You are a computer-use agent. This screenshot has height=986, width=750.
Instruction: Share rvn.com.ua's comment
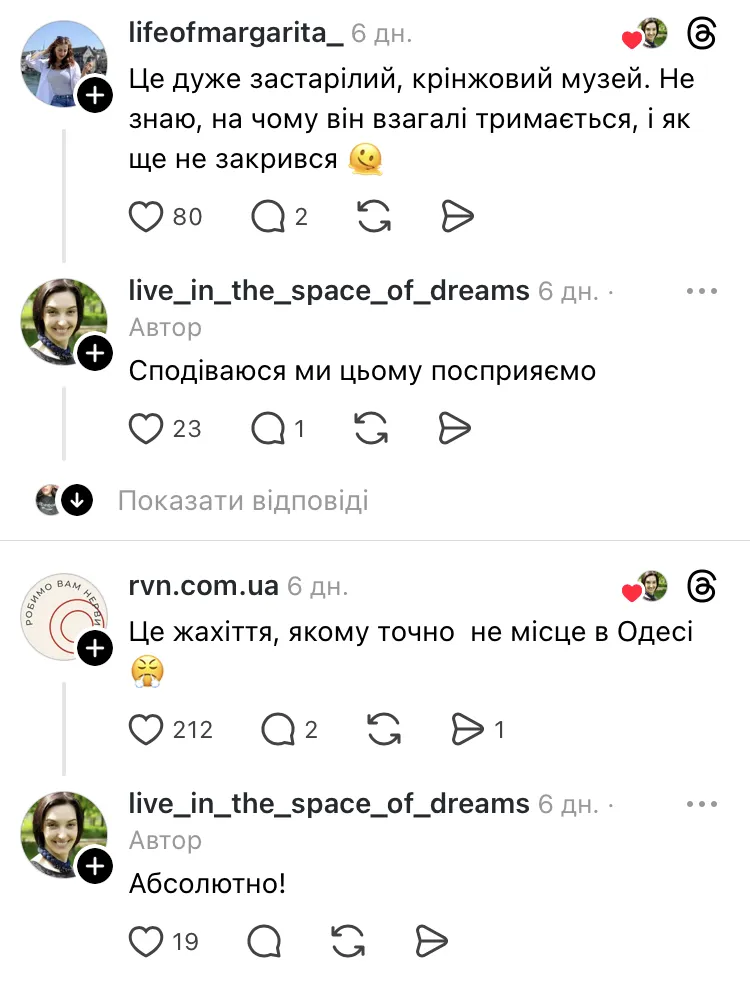467,730
